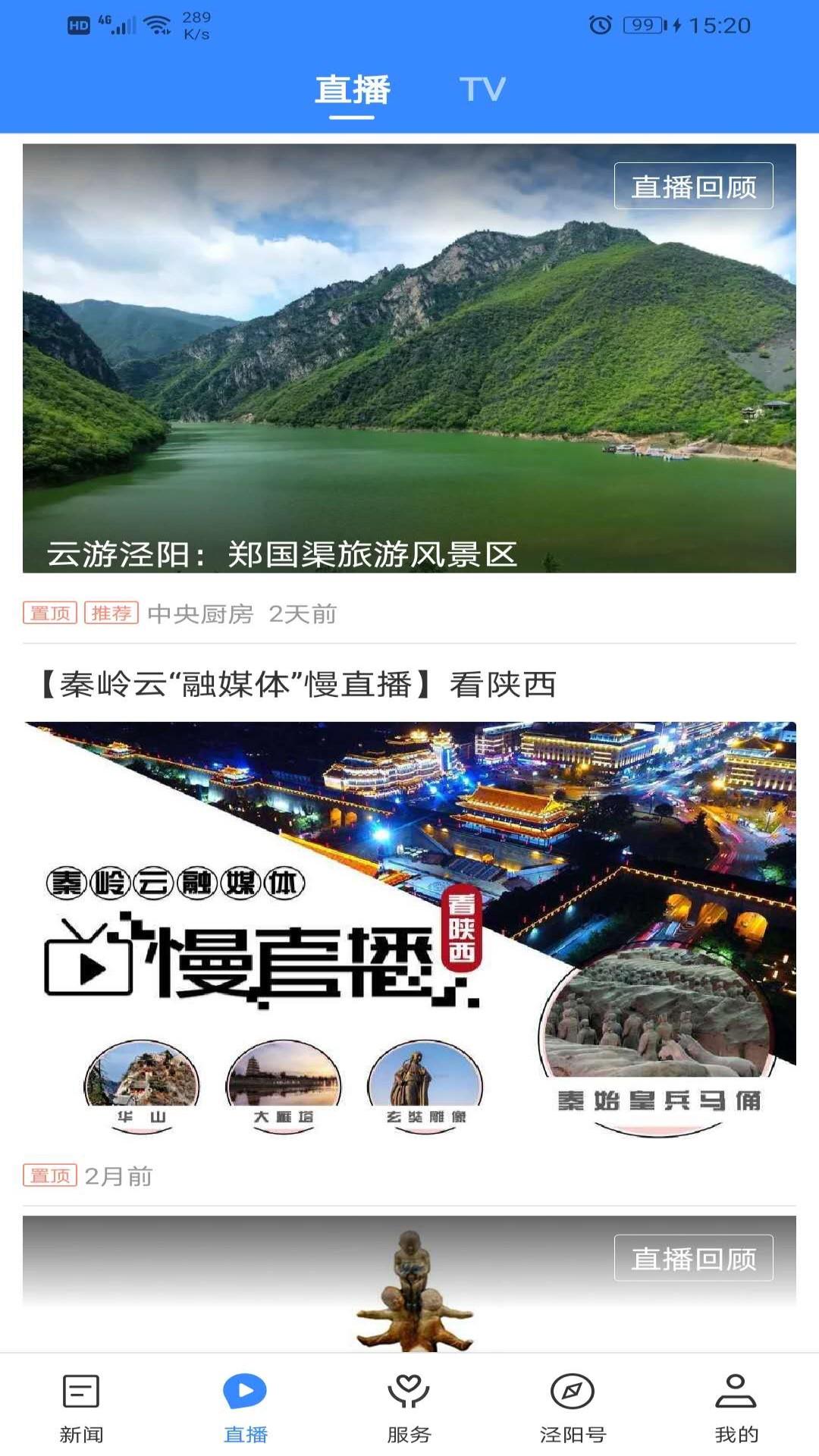Viewport: 819px width, 1456px height.
Task: Open the Zhengguo Canal scenic area cover photo
Action: point(409,356)
